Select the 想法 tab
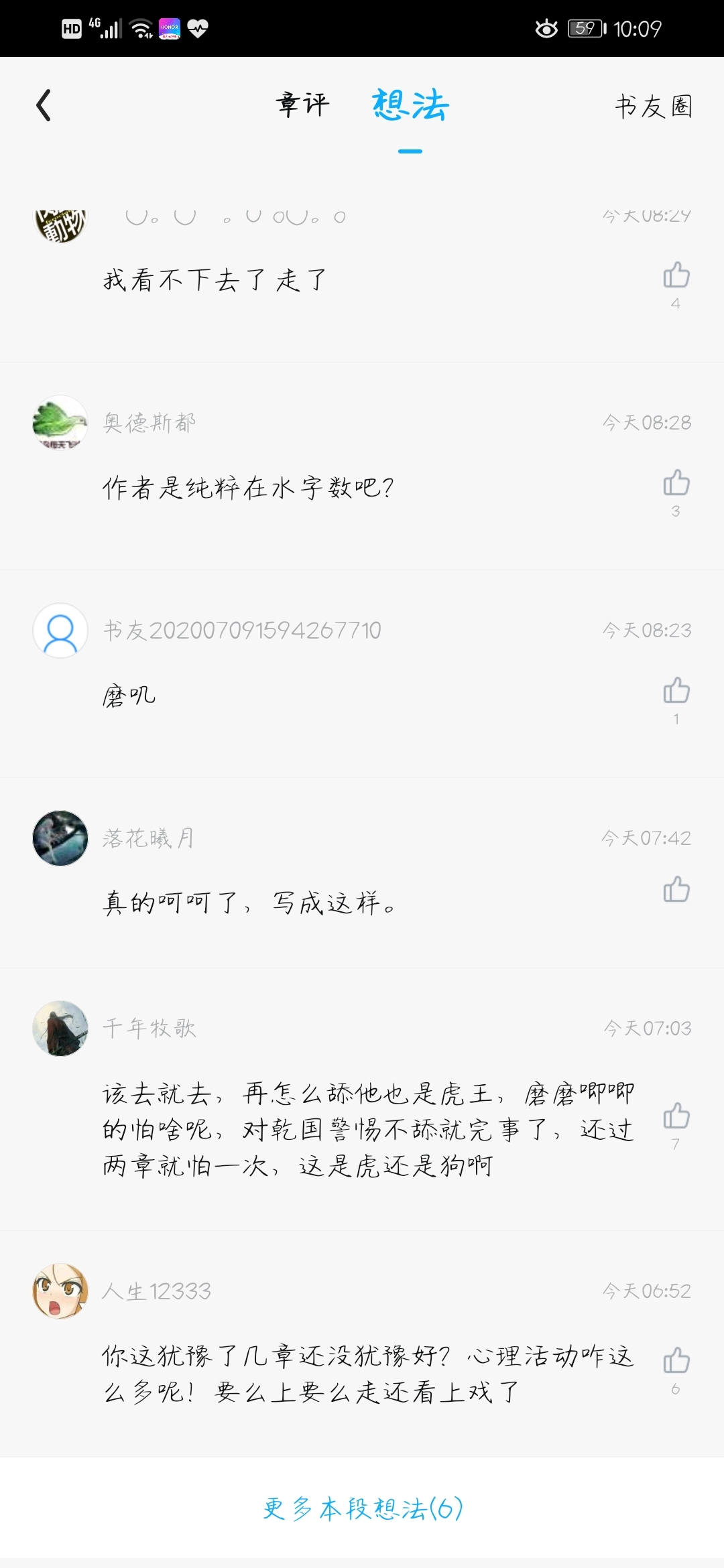This screenshot has width=724, height=1568. pyautogui.click(x=410, y=106)
